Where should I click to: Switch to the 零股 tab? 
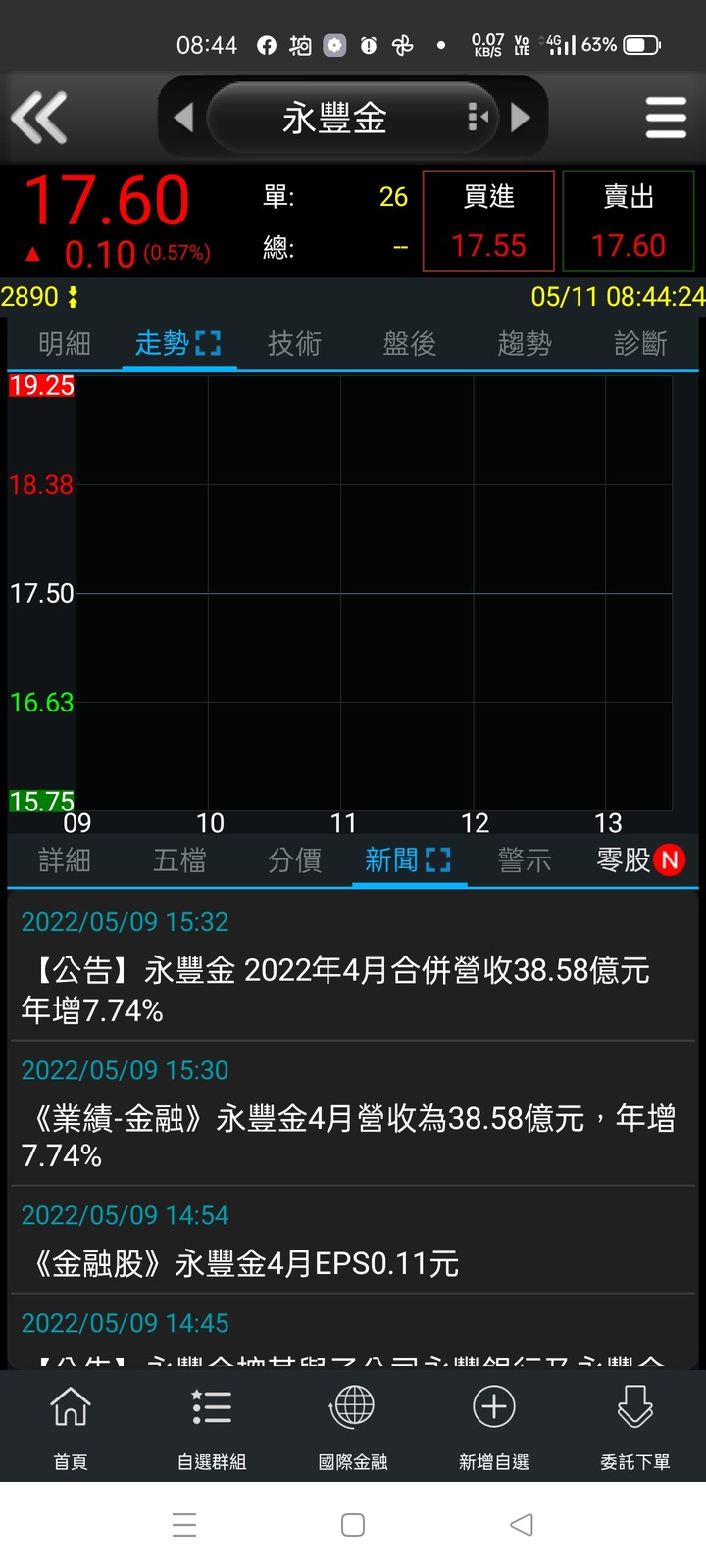pos(640,860)
